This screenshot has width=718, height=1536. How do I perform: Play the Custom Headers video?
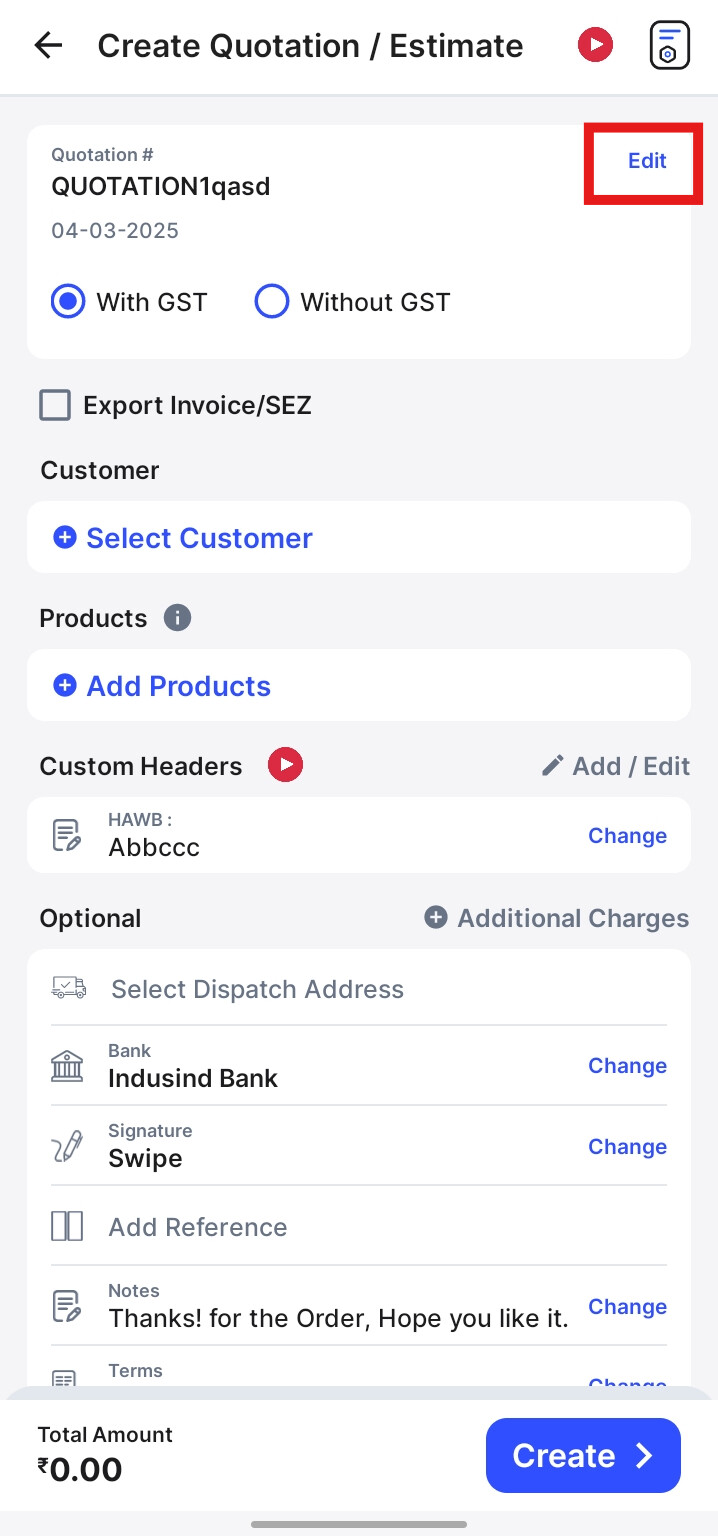285,766
